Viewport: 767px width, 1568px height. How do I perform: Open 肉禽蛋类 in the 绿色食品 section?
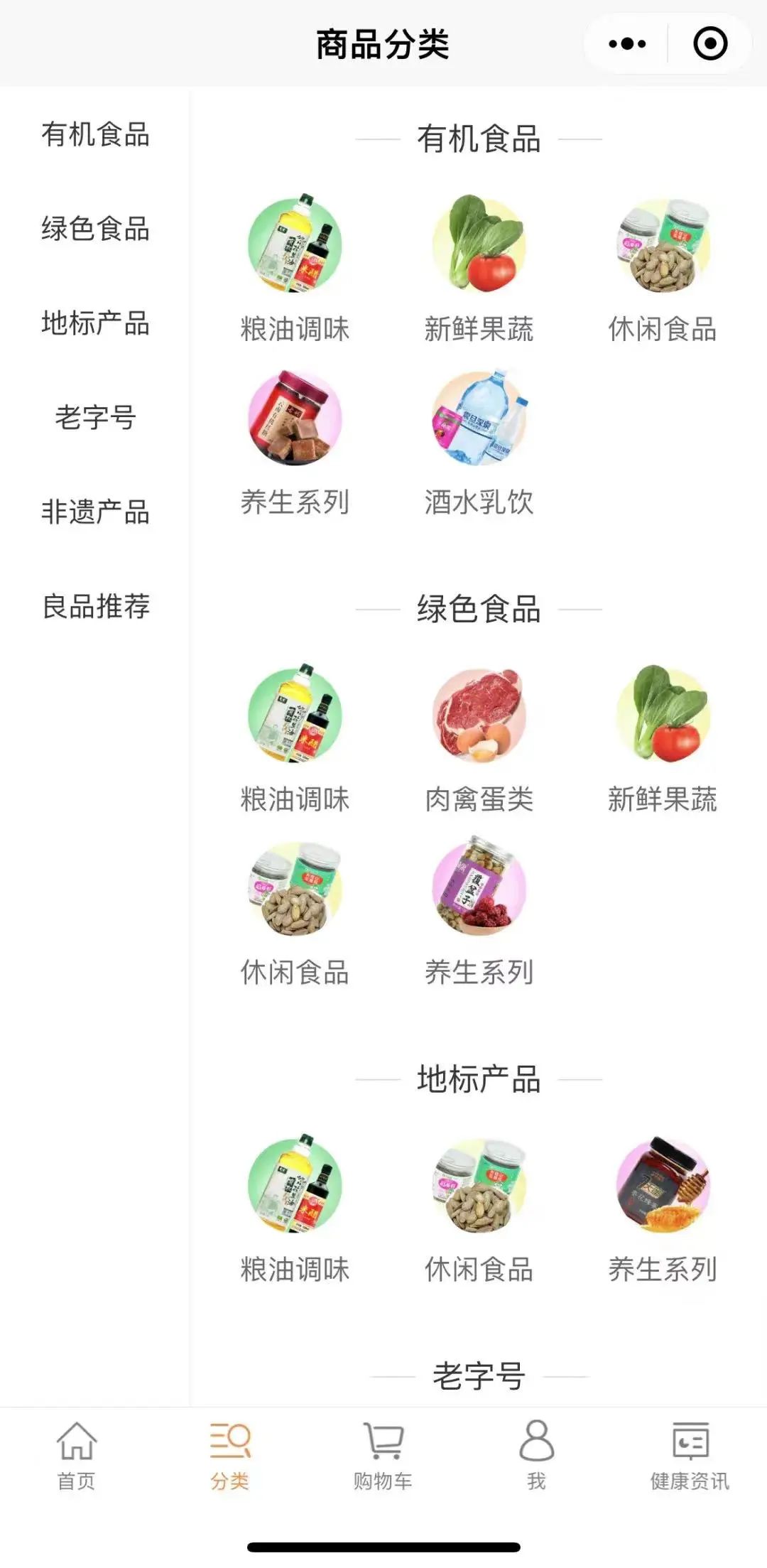[x=479, y=719]
